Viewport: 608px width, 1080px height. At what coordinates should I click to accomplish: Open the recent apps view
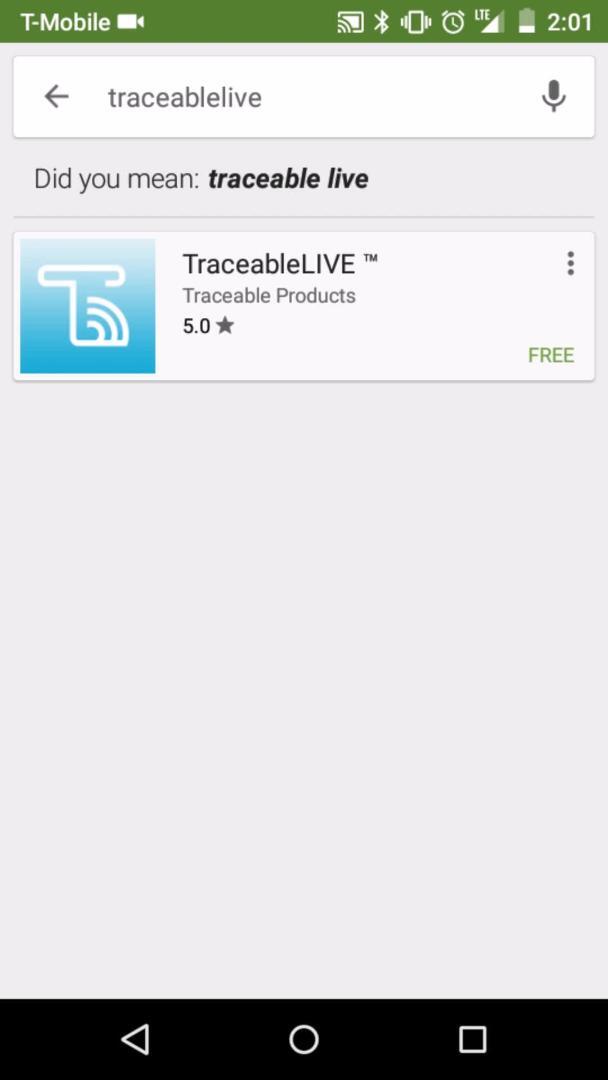[472, 1039]
